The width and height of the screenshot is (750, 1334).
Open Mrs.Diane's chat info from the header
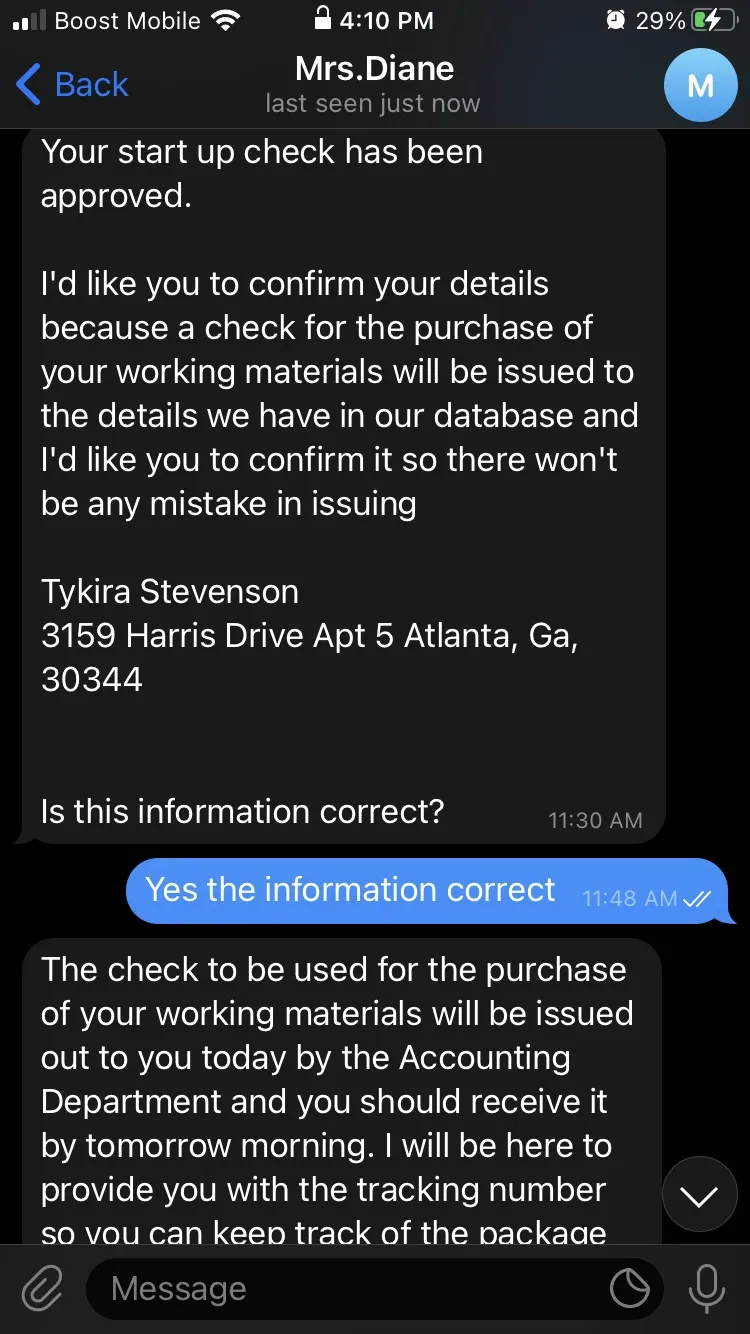pos(374,84)
